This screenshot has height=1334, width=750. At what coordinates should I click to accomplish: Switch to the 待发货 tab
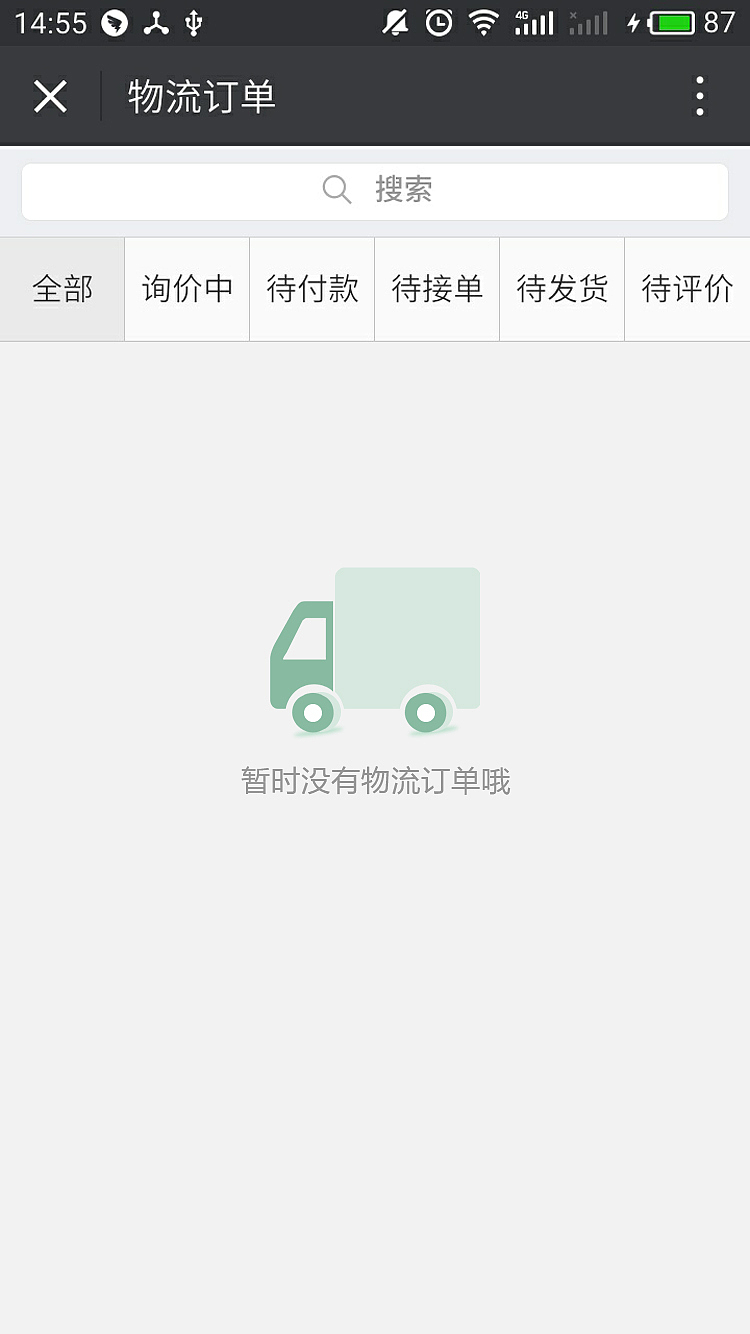tap(561, 288)
